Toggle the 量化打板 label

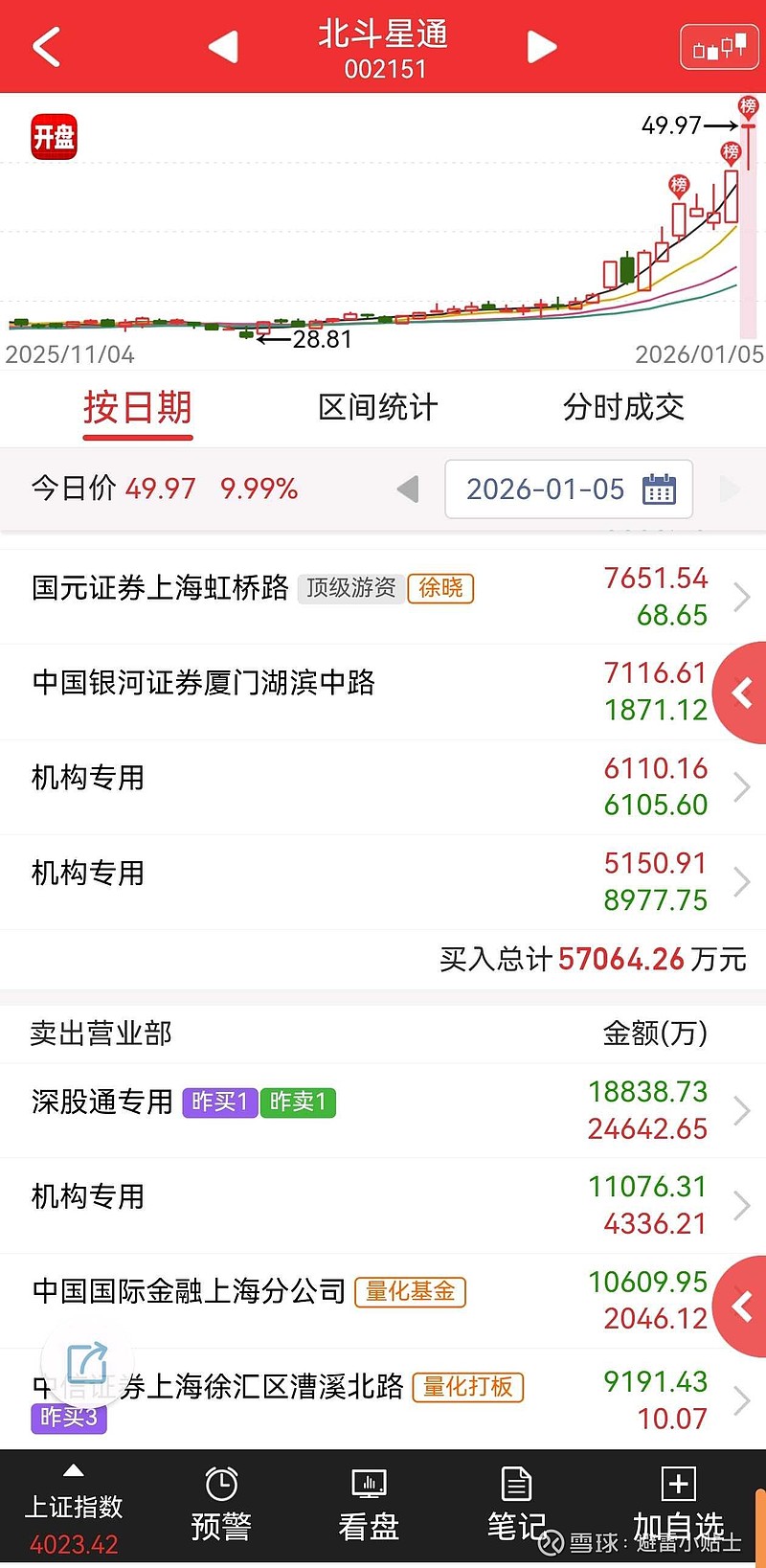[467, 1387]
